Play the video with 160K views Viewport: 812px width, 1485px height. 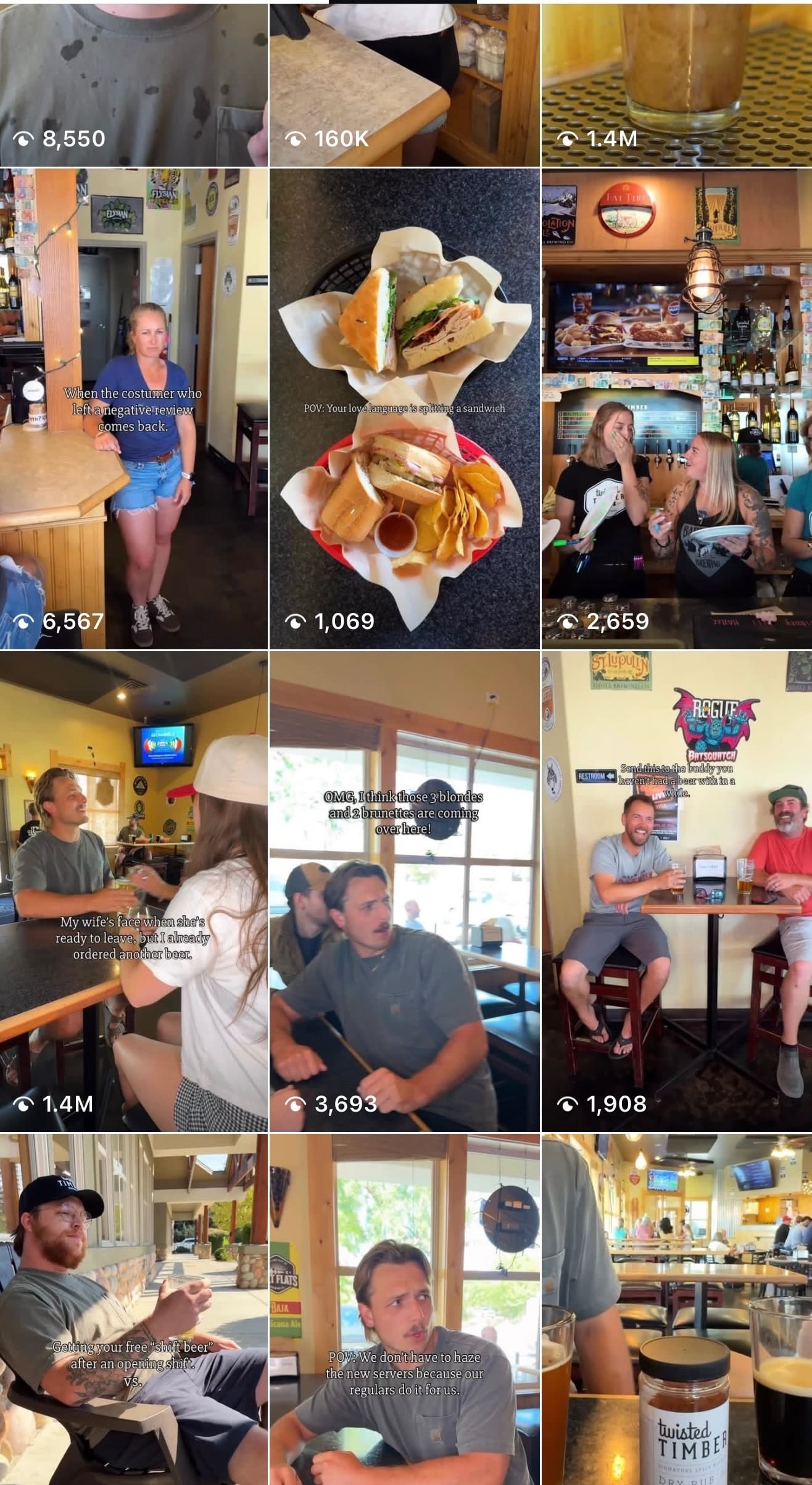[405, 83]
